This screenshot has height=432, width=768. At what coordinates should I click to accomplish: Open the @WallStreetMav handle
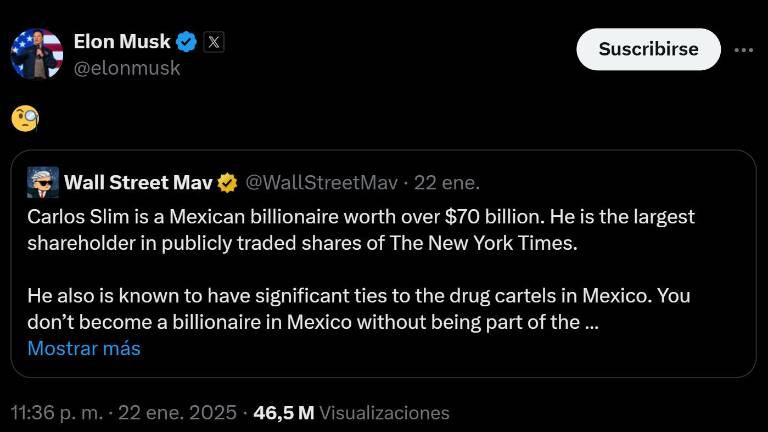321,182
